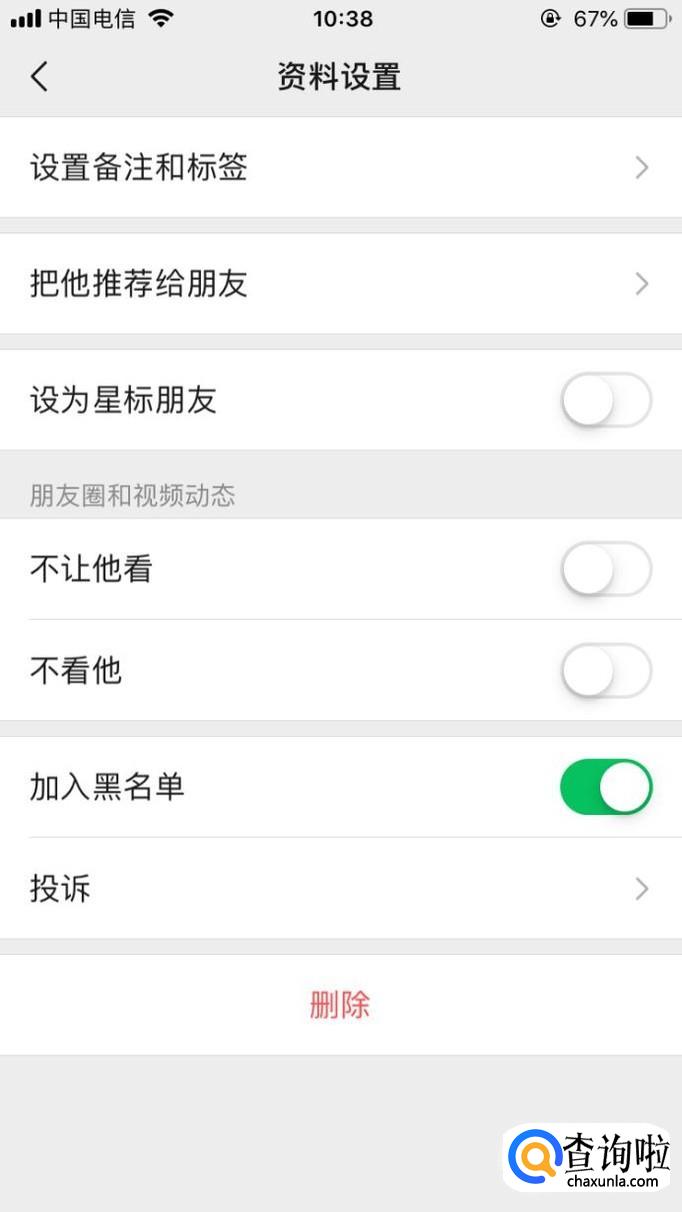Tap the red 删除 button
Screen dimensions: 682x1212
[340, 1005]
